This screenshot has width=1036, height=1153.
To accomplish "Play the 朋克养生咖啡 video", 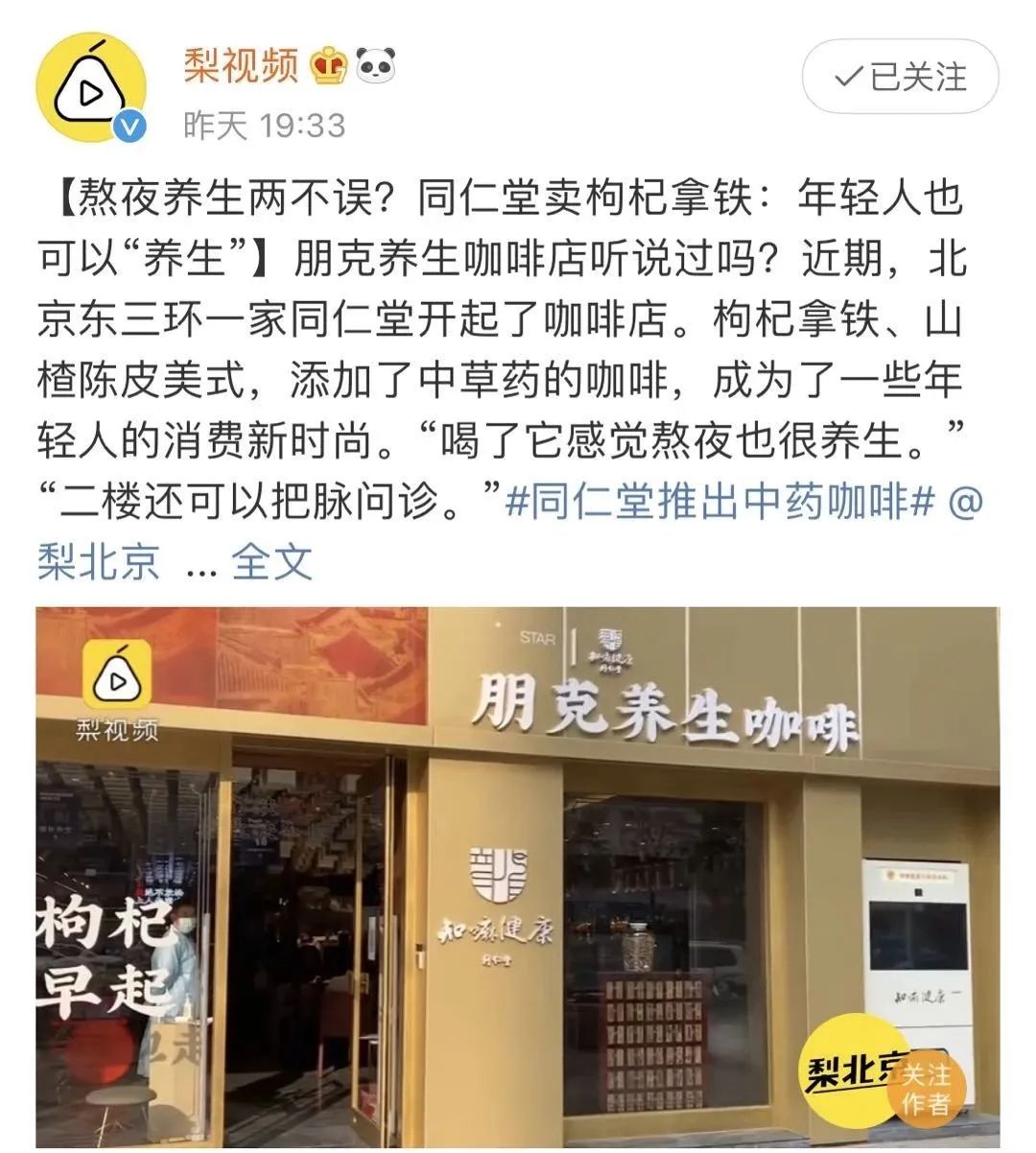I will 518,878.
